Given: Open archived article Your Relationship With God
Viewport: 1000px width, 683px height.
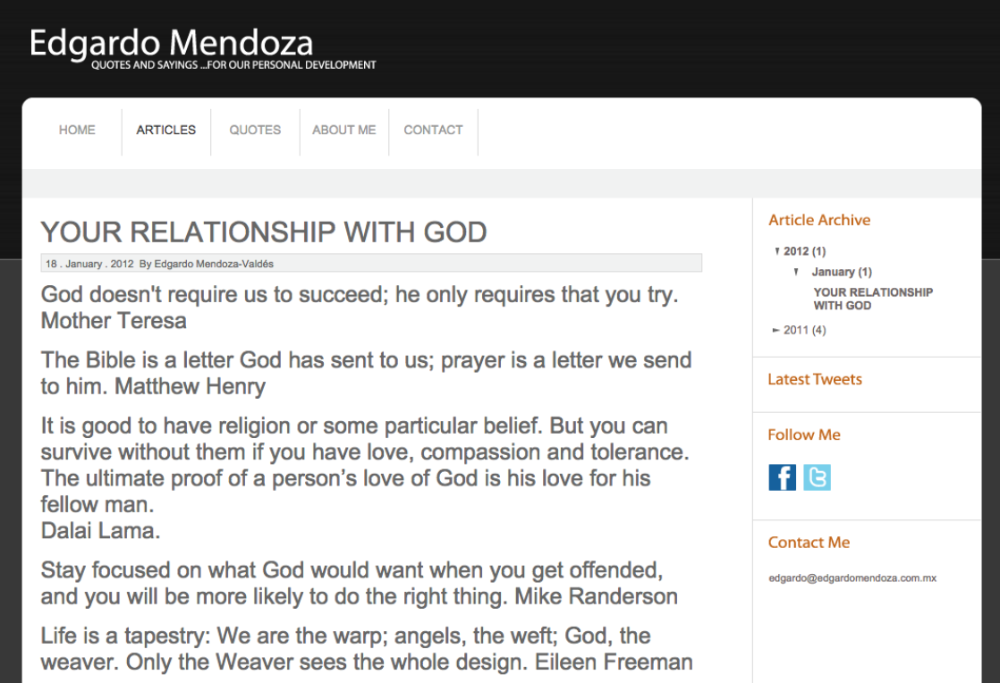Looking at the screenshot, I should (x=872, y=299).
